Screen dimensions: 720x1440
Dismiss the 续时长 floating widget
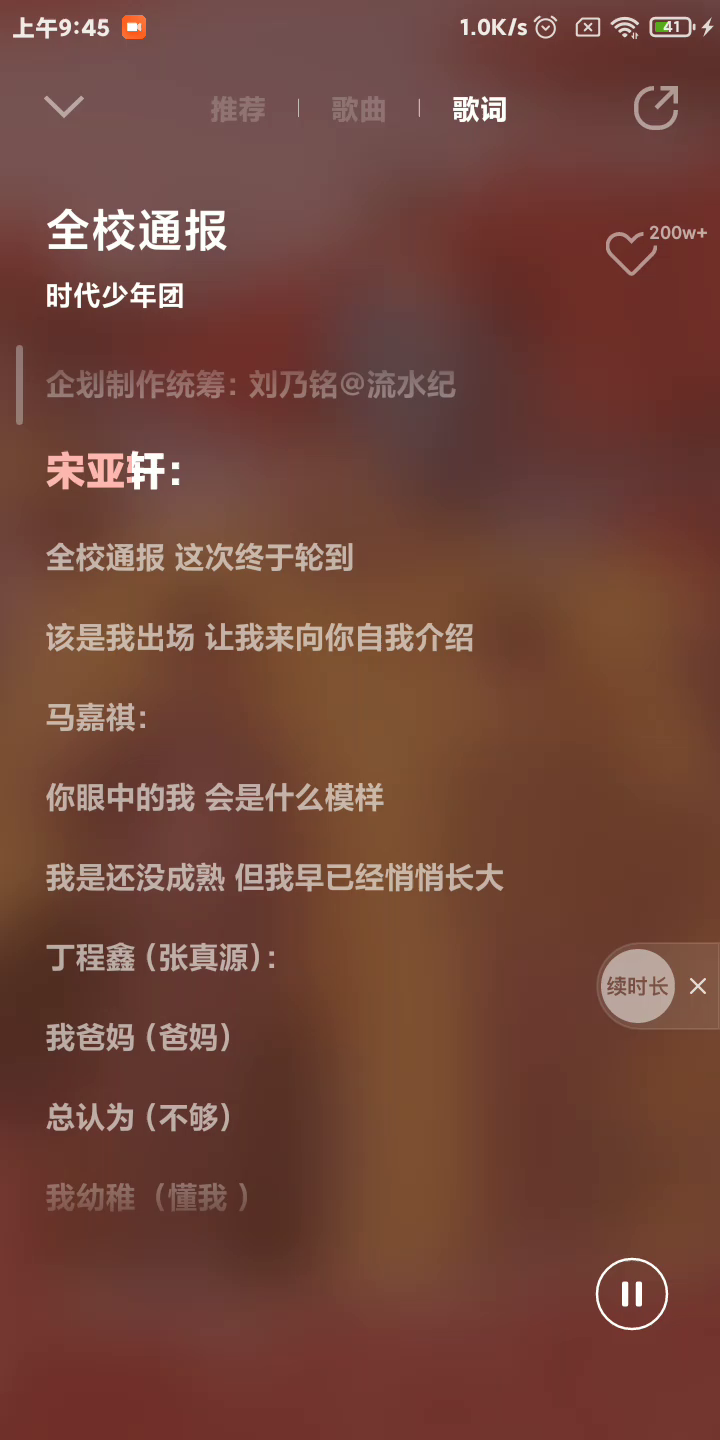coord(698,986)
